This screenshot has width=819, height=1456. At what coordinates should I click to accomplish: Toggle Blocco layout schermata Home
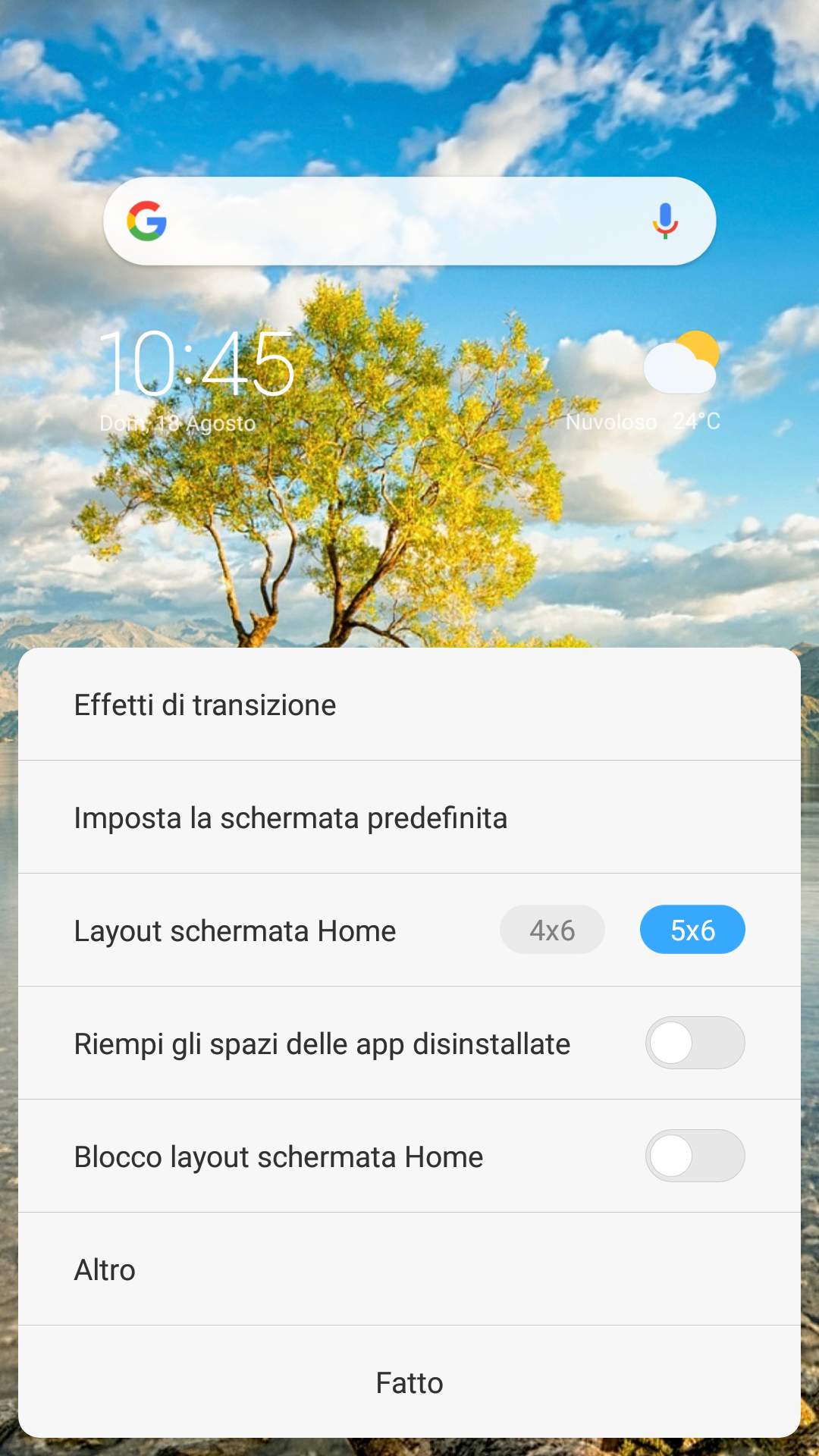coord(695,1156)
